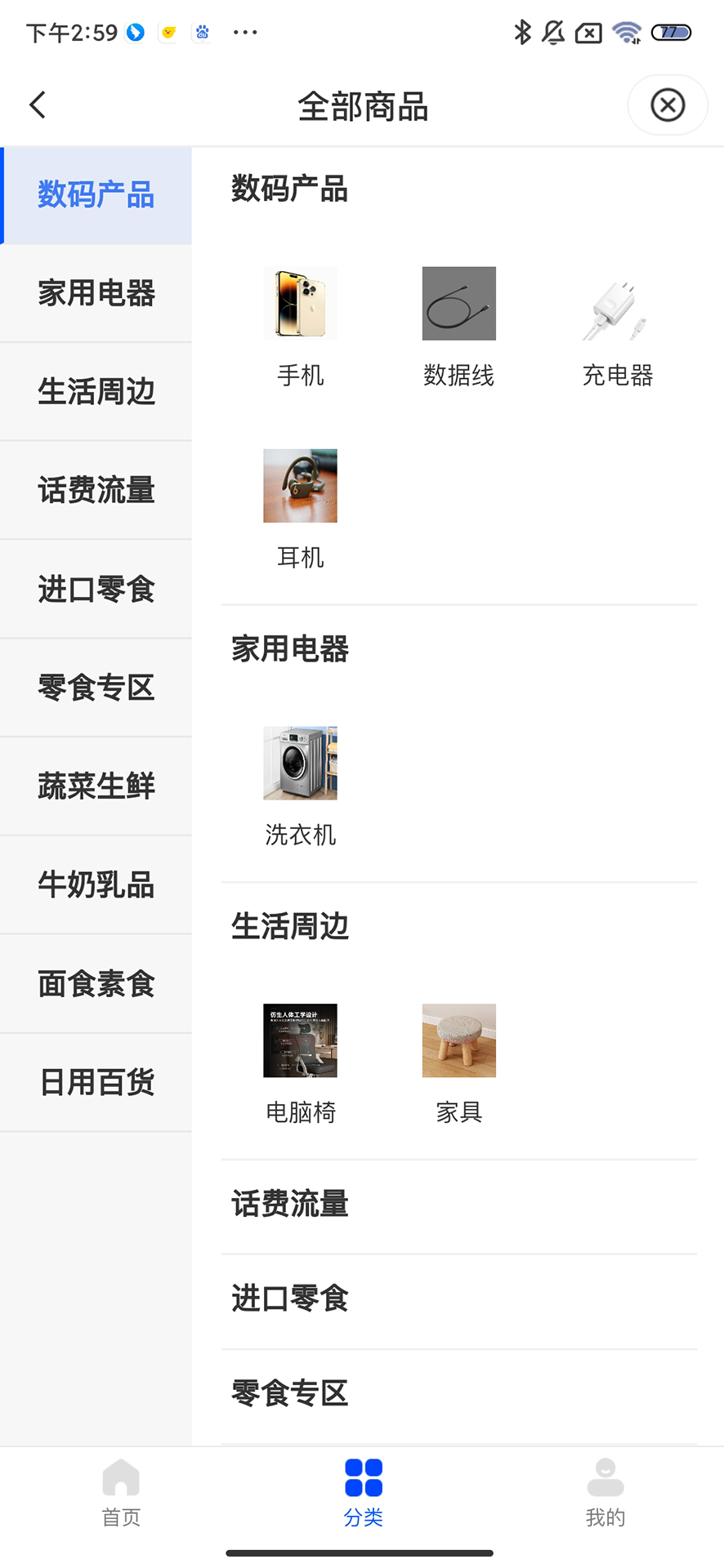
Task: Switch to the 家用电器 sidebar category
Action: click(96, 294)
